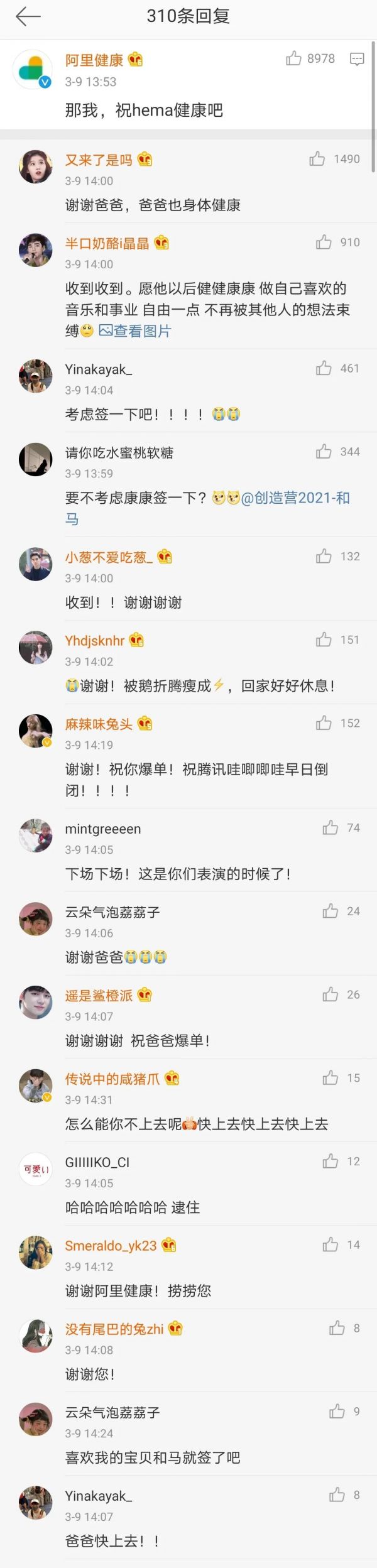Open the @创造营2021-和马 mention
The height and width of the screenshot is (1568, 377).
[295, 498]
